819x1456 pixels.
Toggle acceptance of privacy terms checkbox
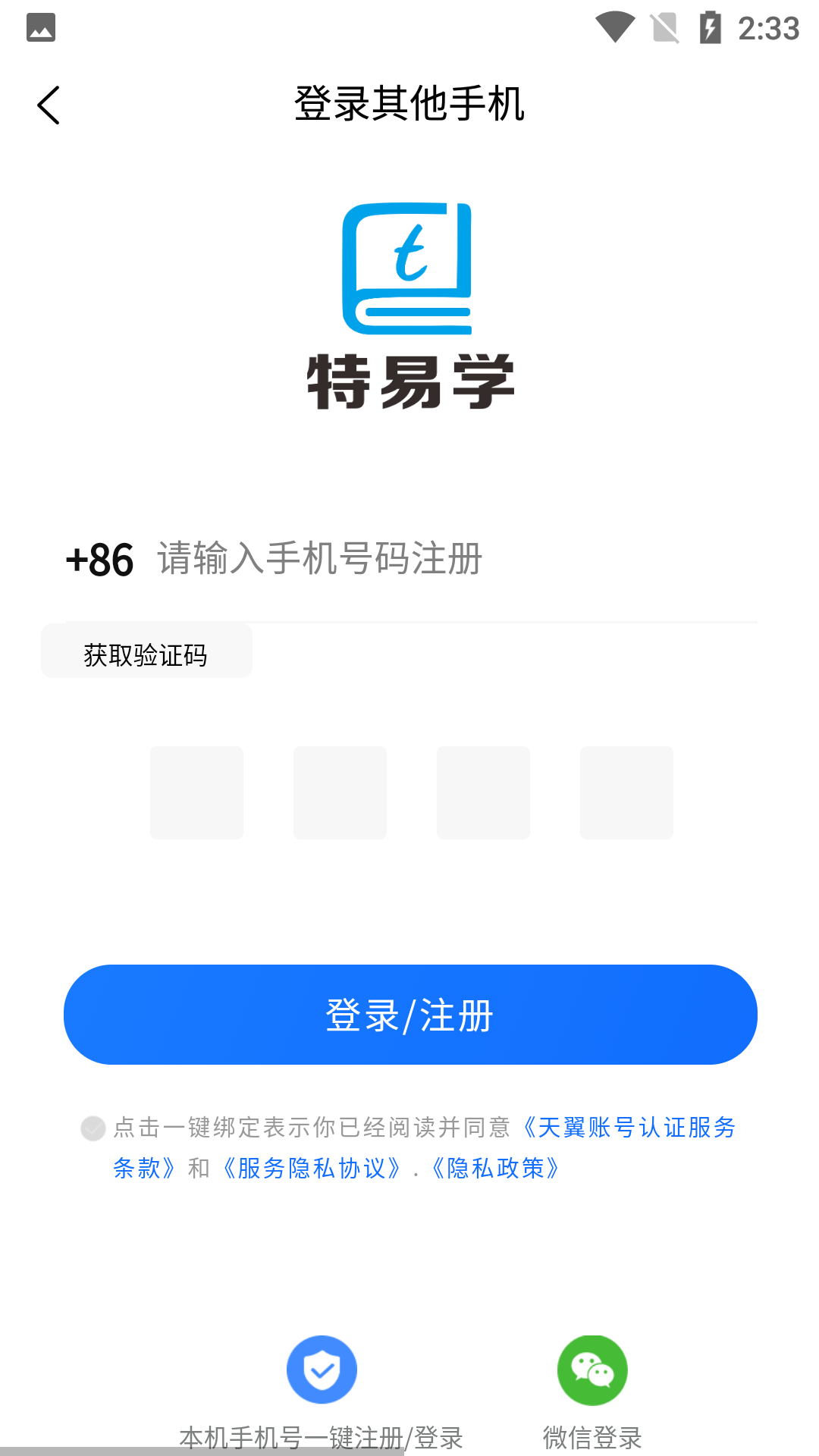pos(92,1128)
